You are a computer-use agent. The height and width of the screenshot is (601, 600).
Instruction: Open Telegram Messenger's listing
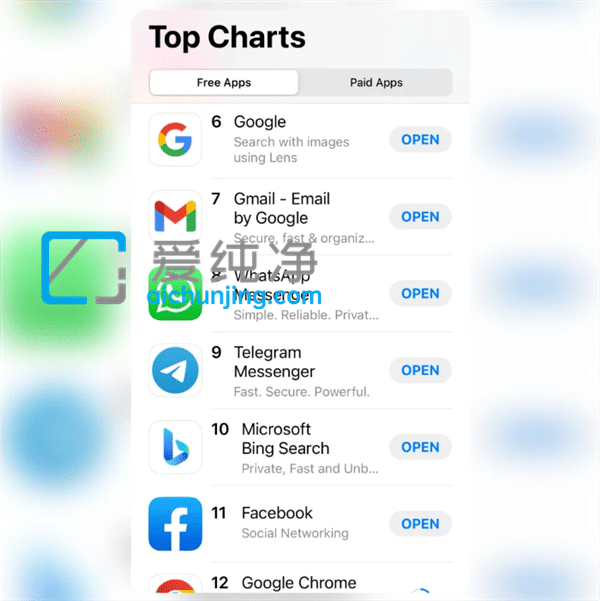[290, 370]
